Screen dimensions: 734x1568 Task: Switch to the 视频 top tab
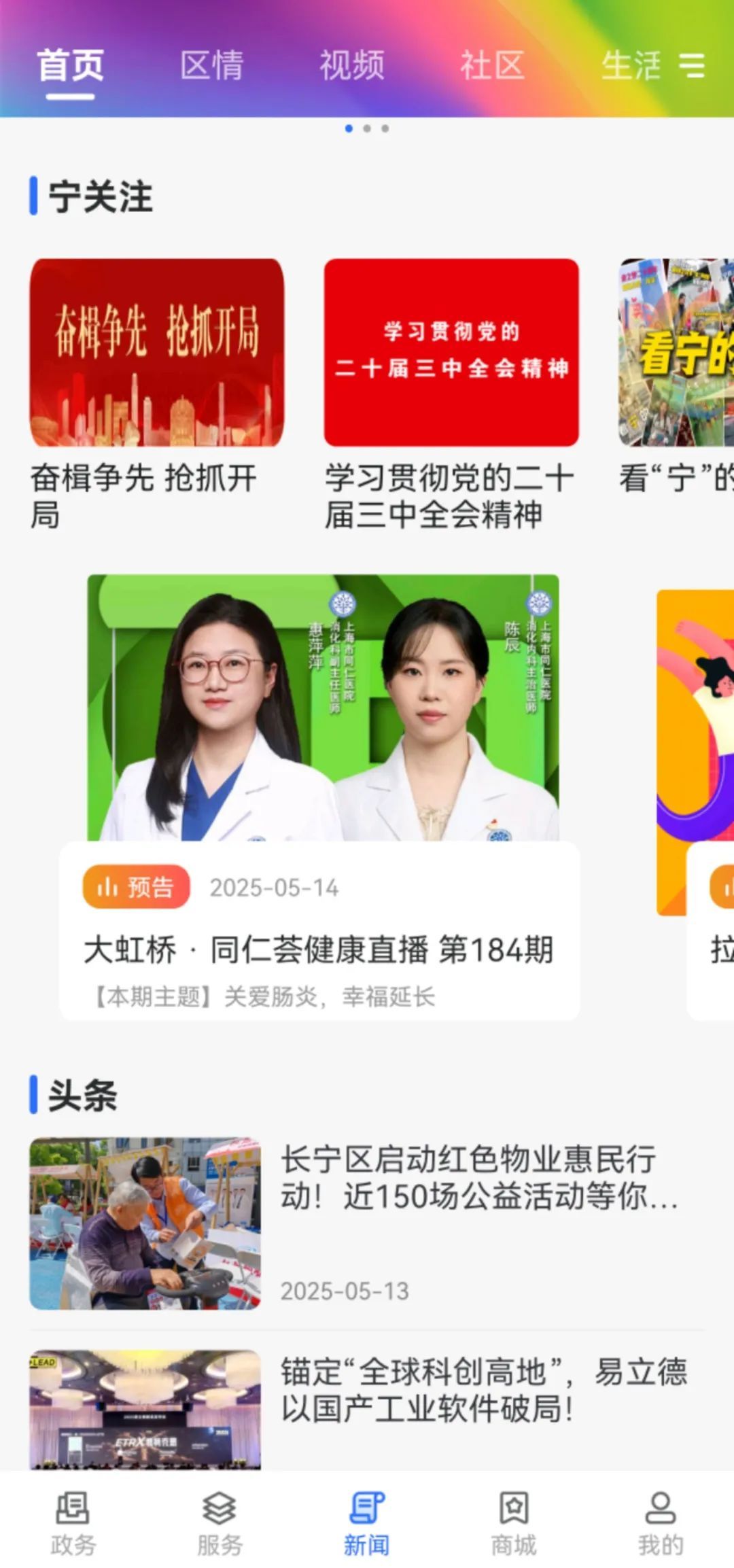point(352,66)
